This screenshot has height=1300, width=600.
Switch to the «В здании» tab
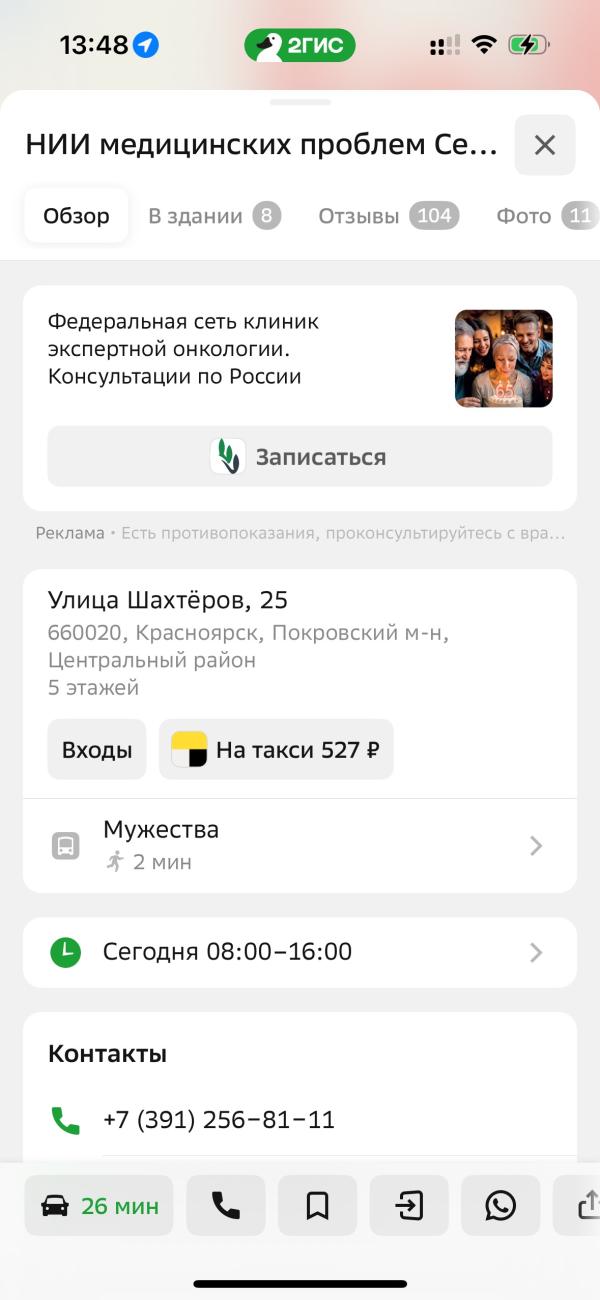coord(214,216)
